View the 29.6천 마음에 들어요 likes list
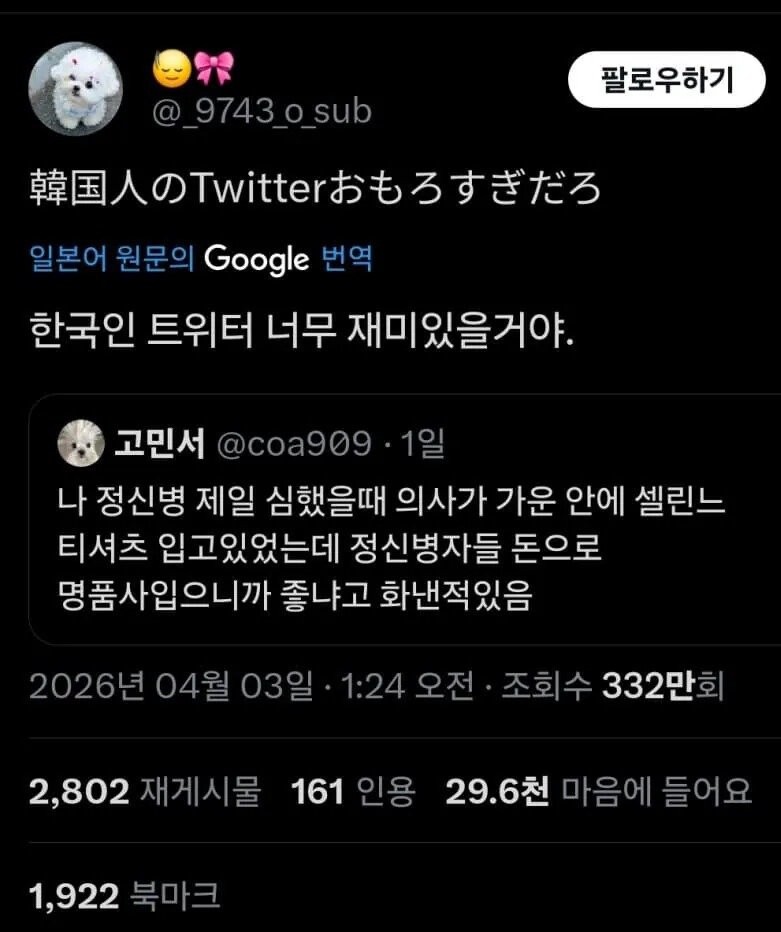Viewport: 781px width, 932px height. (598, 792)
